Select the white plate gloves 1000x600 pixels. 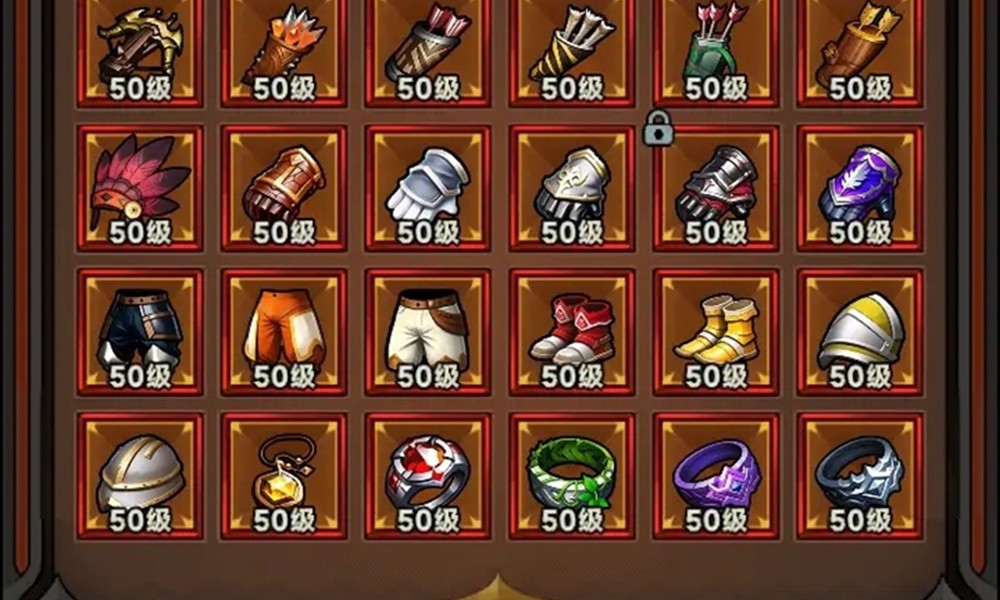point(428,187)
